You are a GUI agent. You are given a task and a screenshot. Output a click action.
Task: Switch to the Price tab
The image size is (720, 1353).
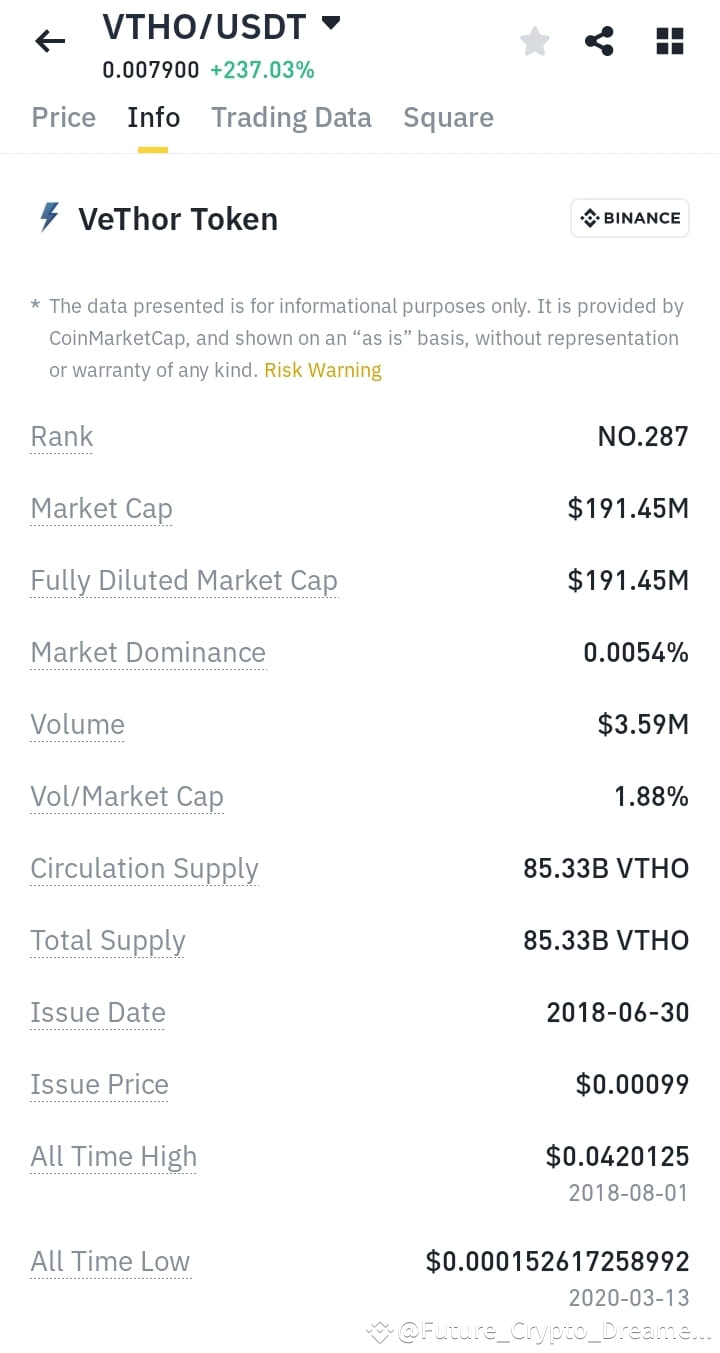tap(62, 117)
